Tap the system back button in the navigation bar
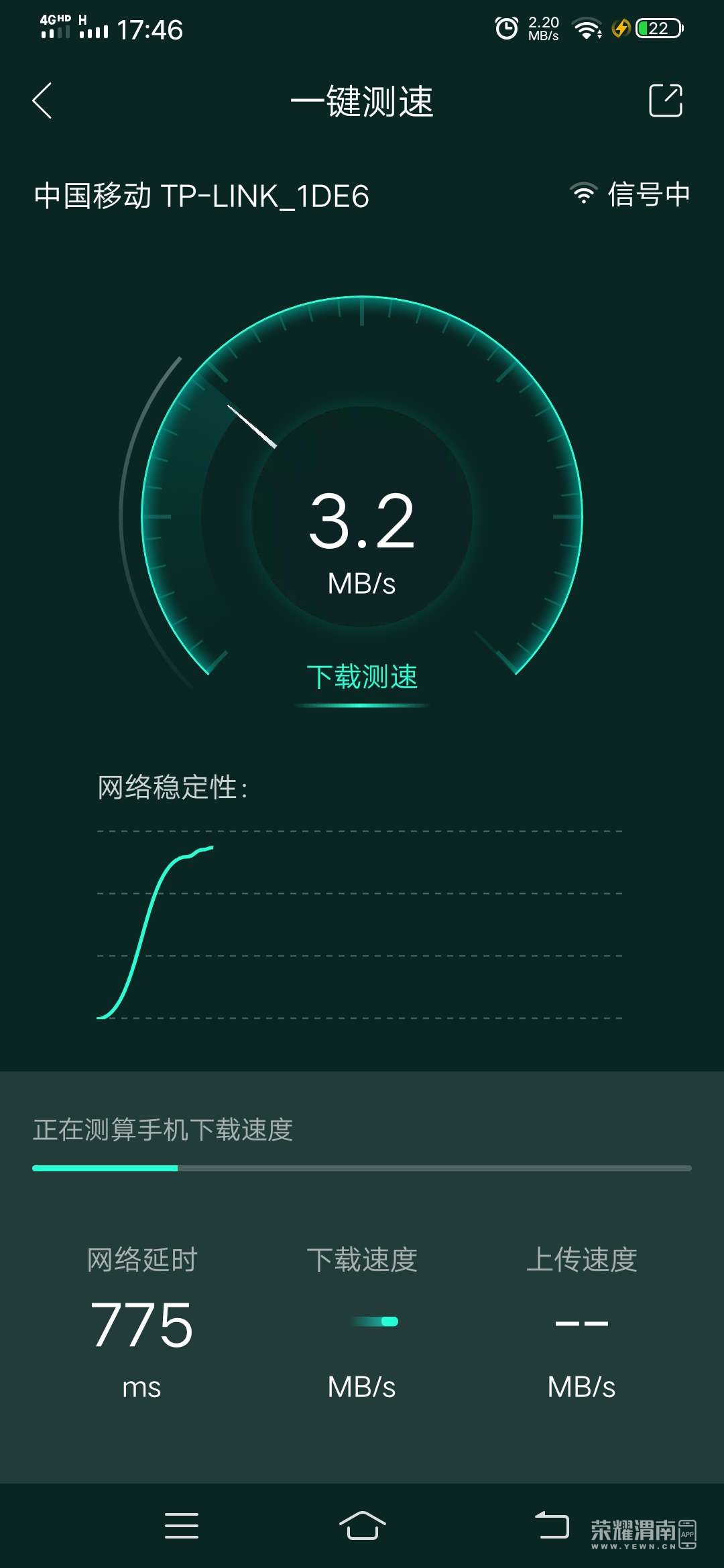 [552, 1526]
